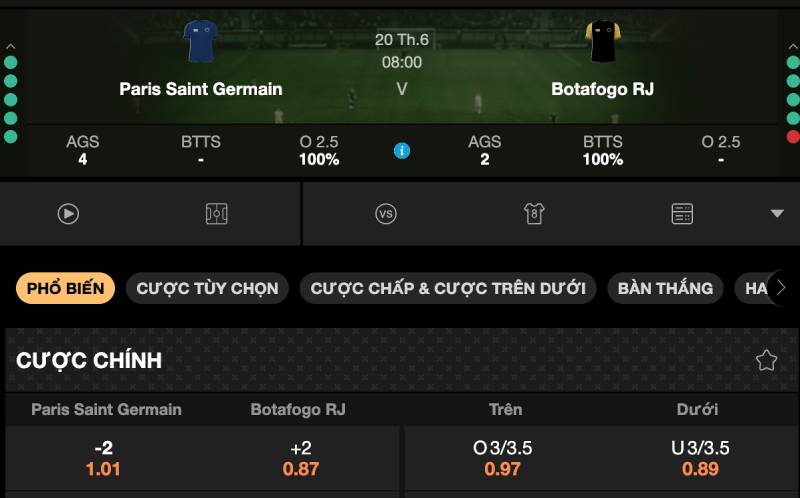
Task: Open the live stream play icon
Action: [x=68, y=213]
